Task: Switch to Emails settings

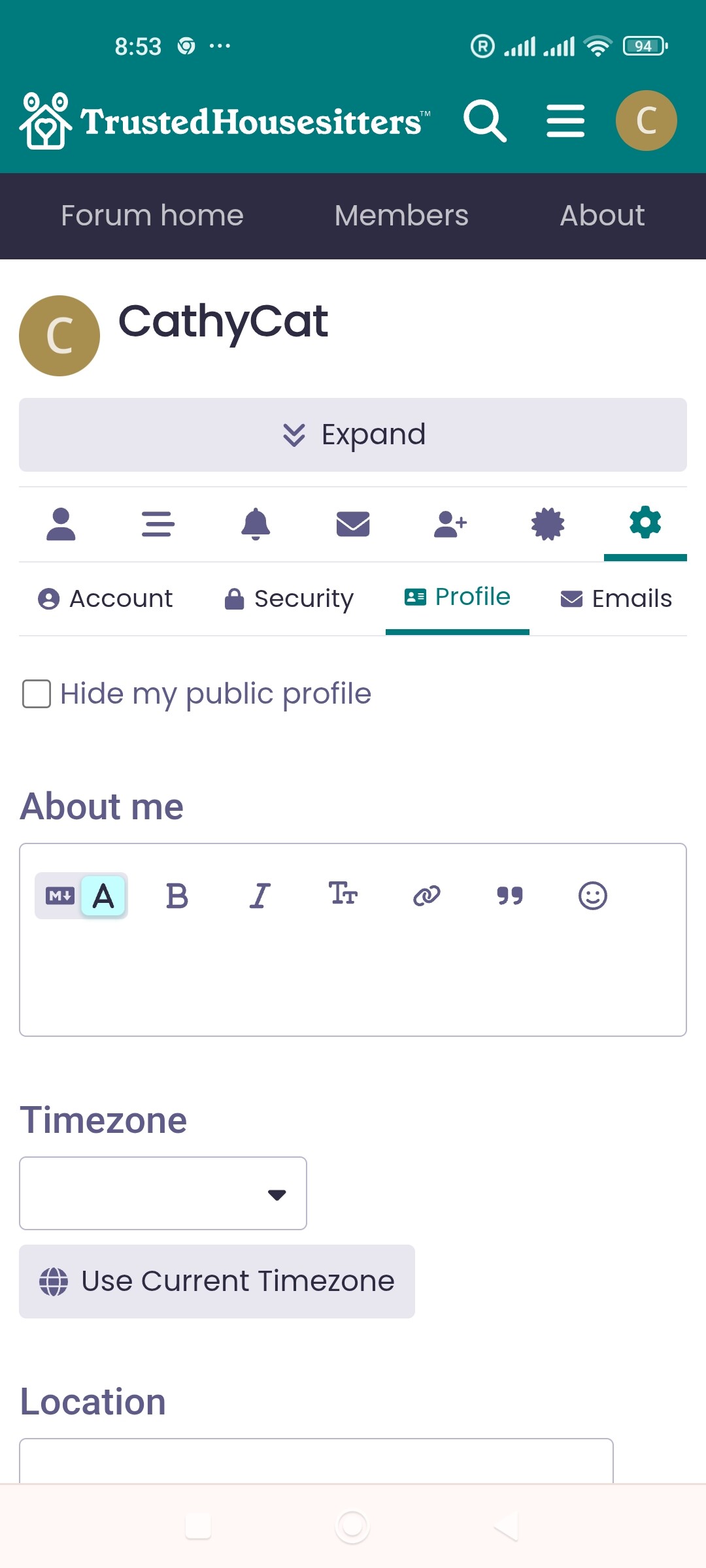Action: 616,598
